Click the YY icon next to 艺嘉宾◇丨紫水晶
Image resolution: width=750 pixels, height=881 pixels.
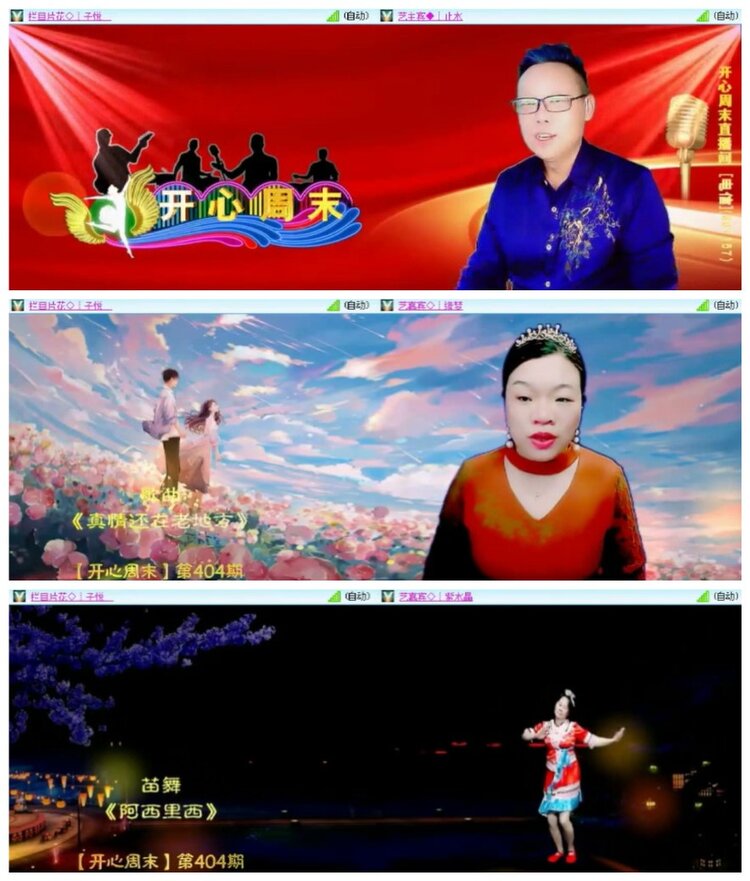click(387, 597)
